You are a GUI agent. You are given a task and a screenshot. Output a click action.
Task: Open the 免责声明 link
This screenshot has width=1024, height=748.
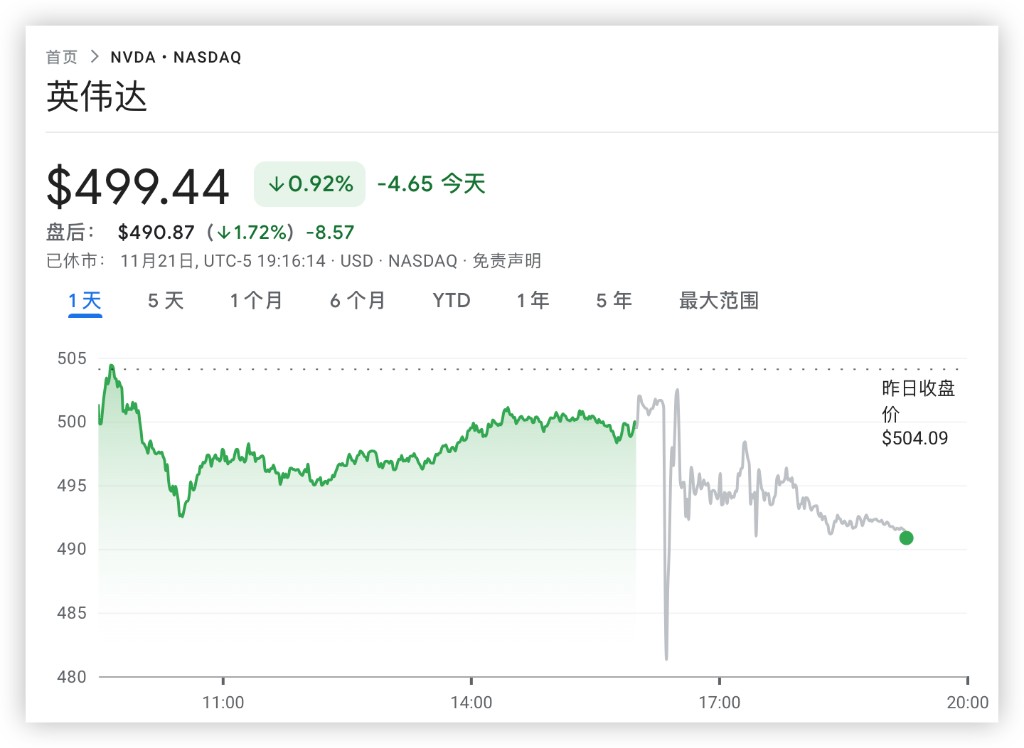click(506, 261)
